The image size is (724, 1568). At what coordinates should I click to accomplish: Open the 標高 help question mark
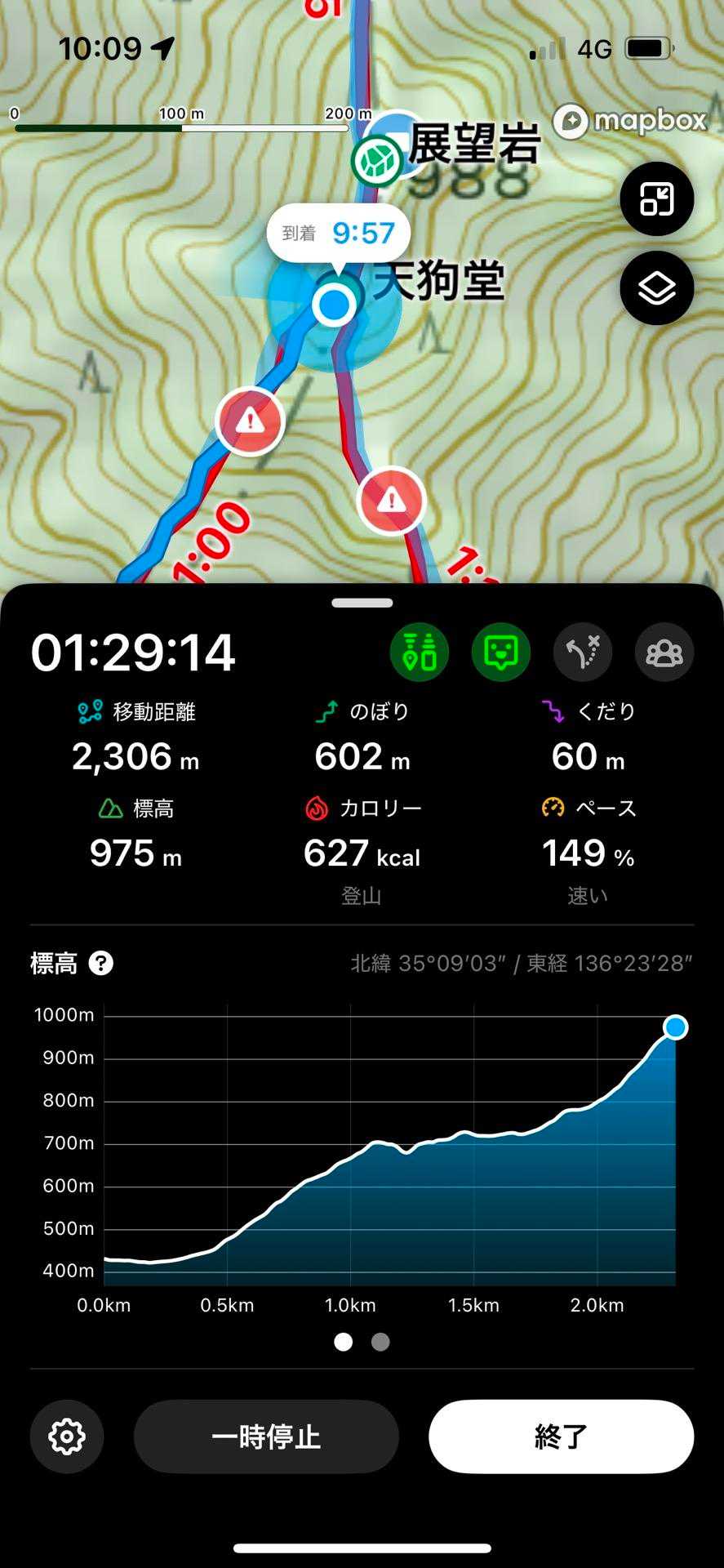tap(101, 964)
